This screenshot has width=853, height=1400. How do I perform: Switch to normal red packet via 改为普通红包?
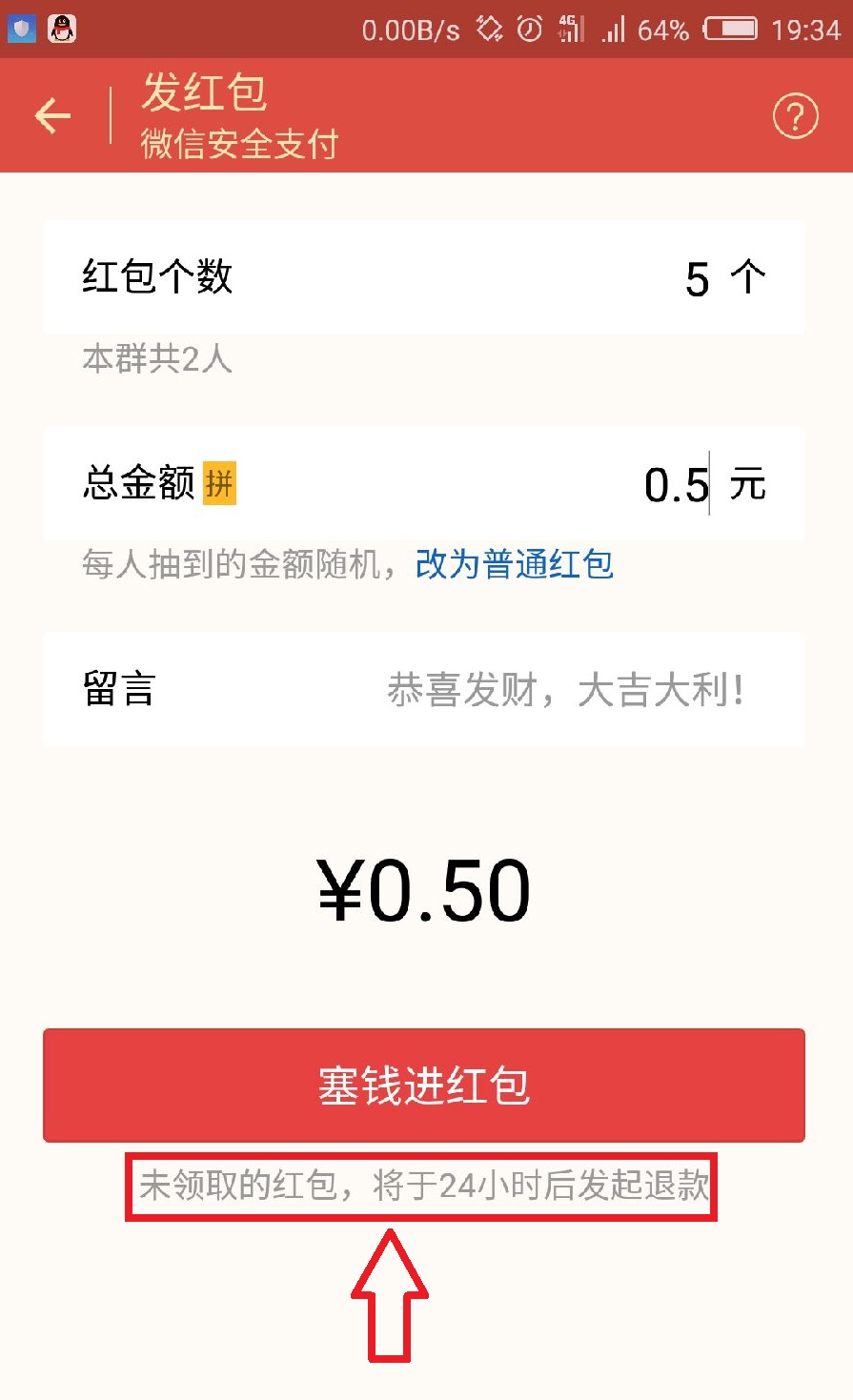pyautogui.click(x=515, y=565)
